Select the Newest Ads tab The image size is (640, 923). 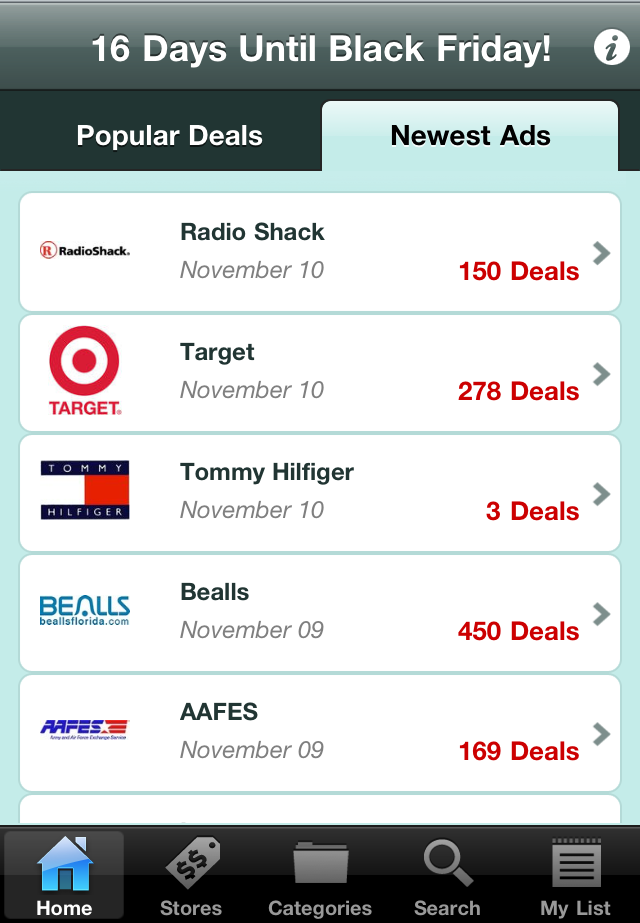[470, 136]
